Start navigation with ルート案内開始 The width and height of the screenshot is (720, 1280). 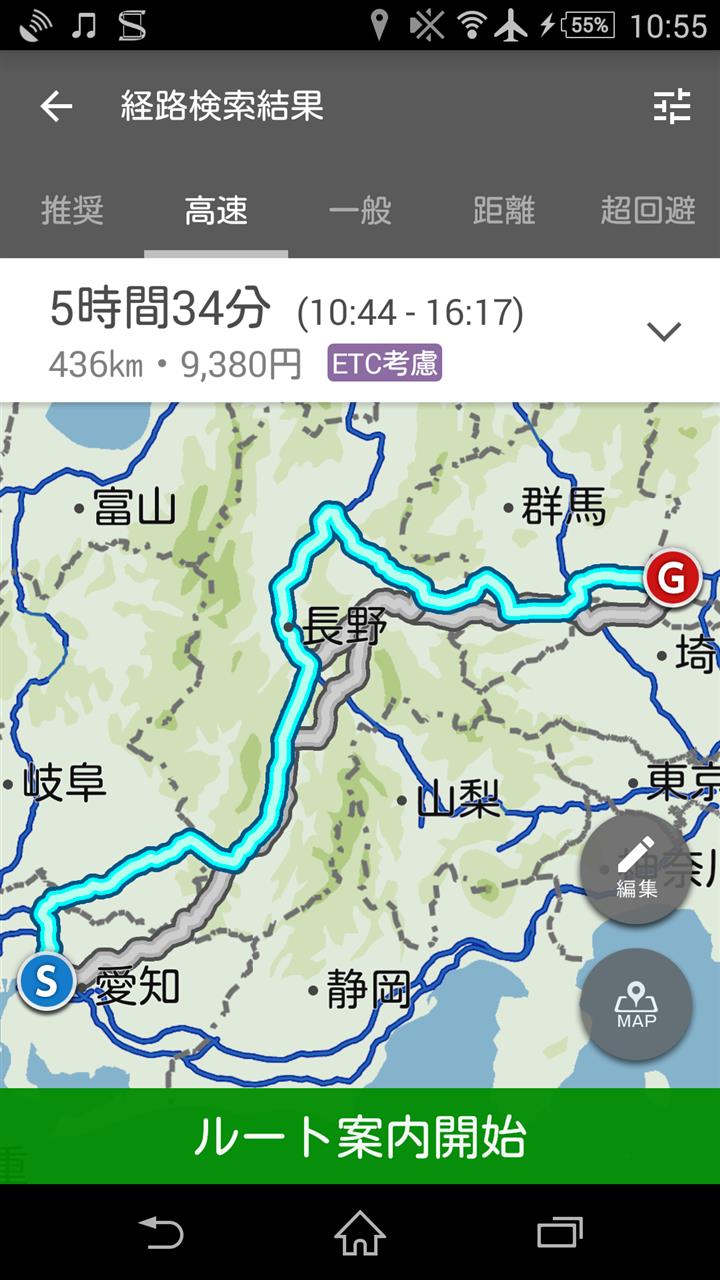[x=360, y=1137]
